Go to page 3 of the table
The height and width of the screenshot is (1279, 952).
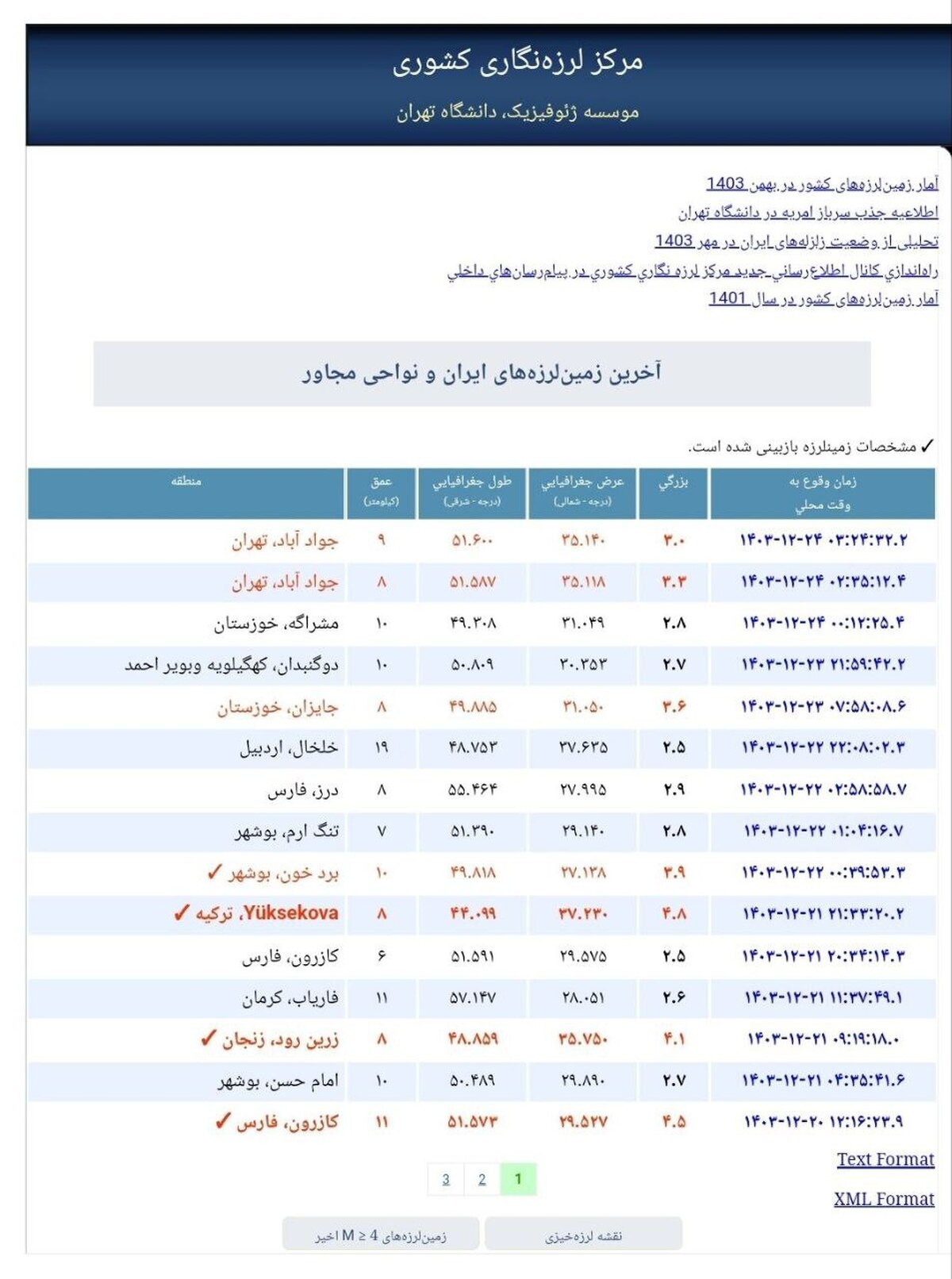446,1179
